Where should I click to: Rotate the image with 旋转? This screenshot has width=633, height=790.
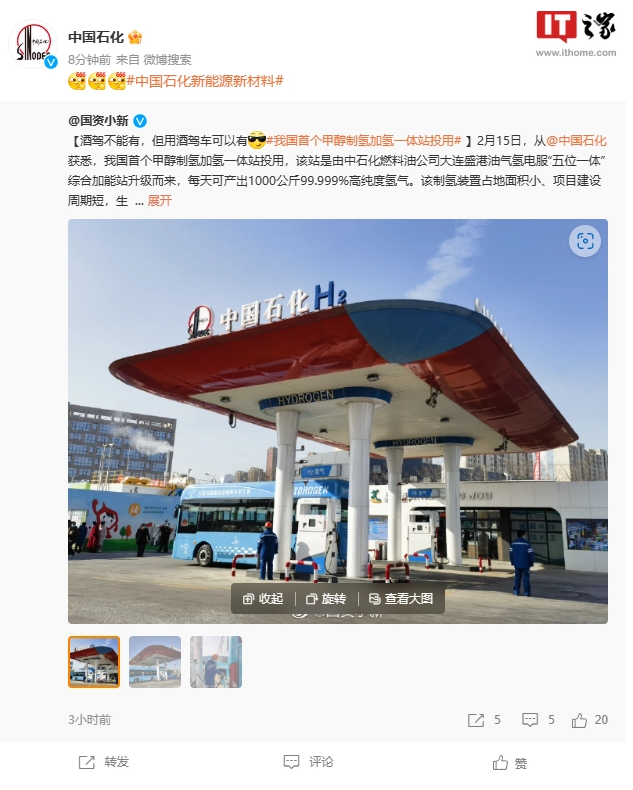point(326,598)
